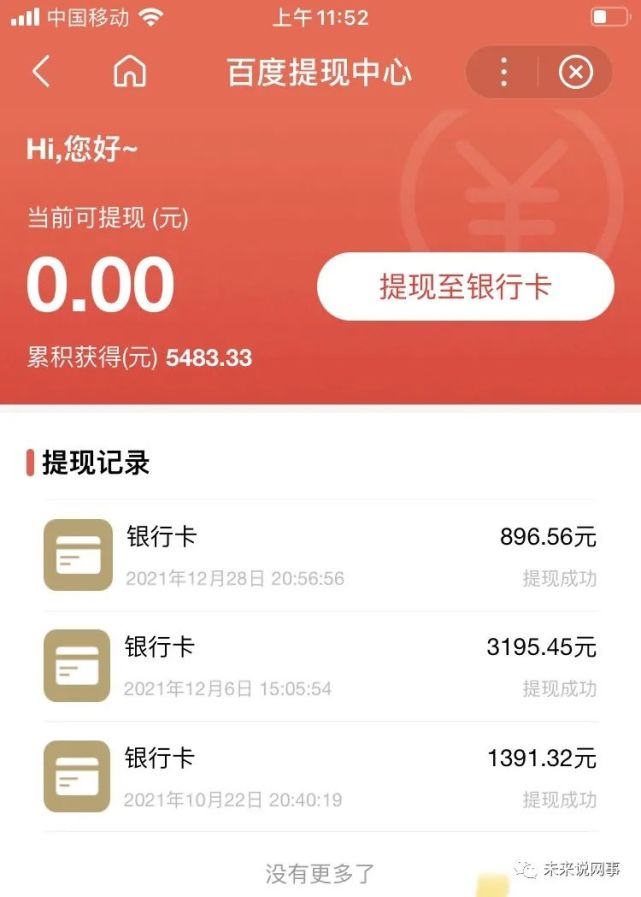This screenshot has height=897, width=641.
Task: Open the 896.56元 withdrawal record
Action: click(320, 556)
